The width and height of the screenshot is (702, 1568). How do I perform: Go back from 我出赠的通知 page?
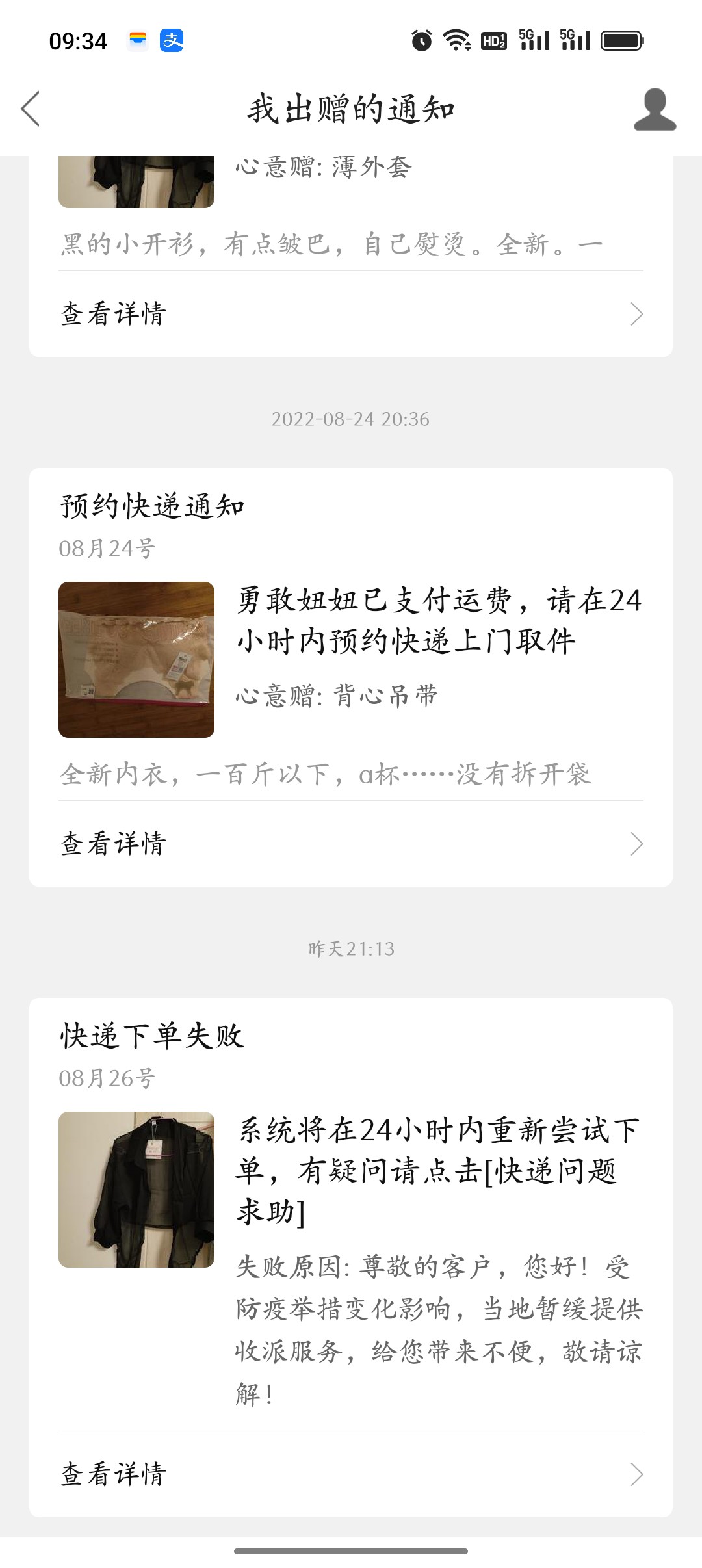click(31, 109)
